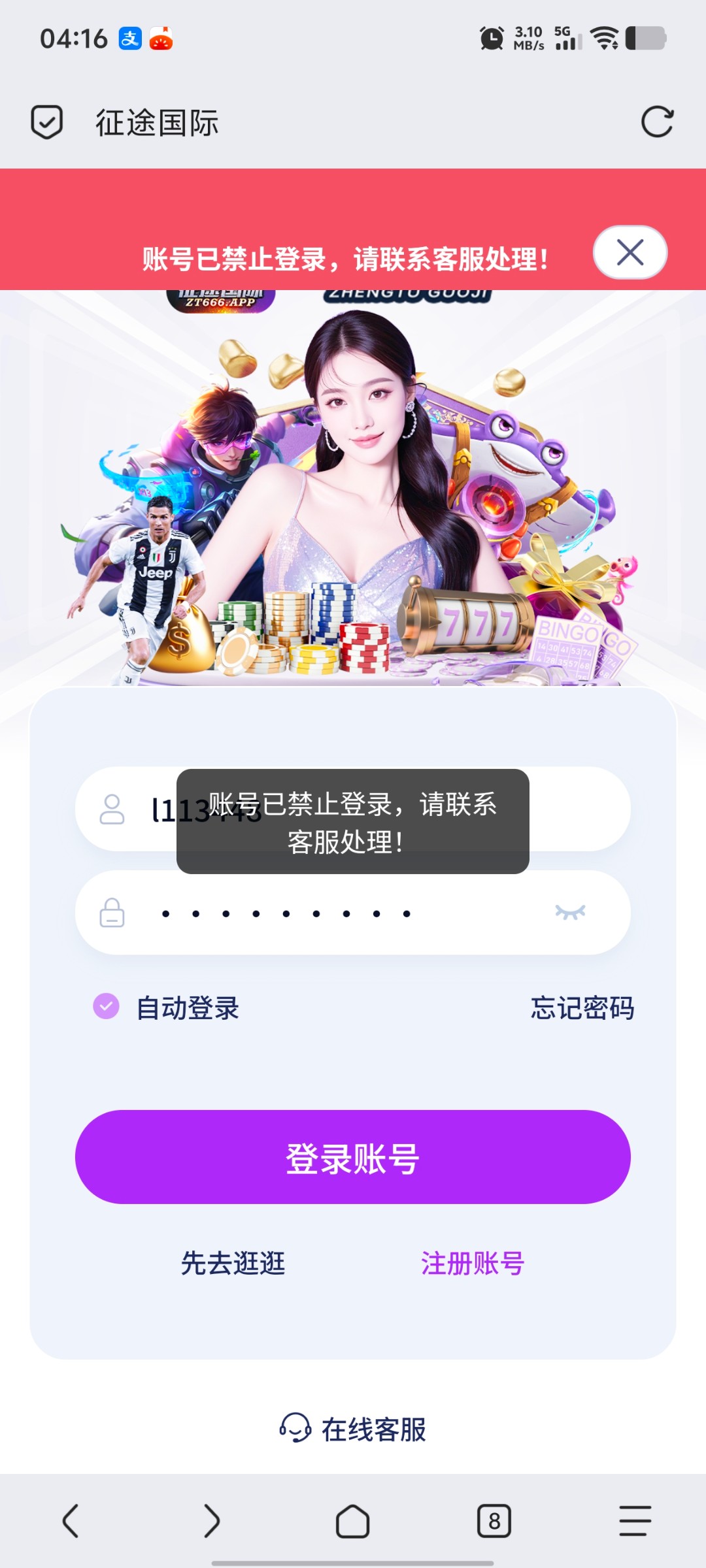Open the browser hamburger menu
Image resolution: width=706 pixels, height=1568 pixels.
tap(635, 1521)
